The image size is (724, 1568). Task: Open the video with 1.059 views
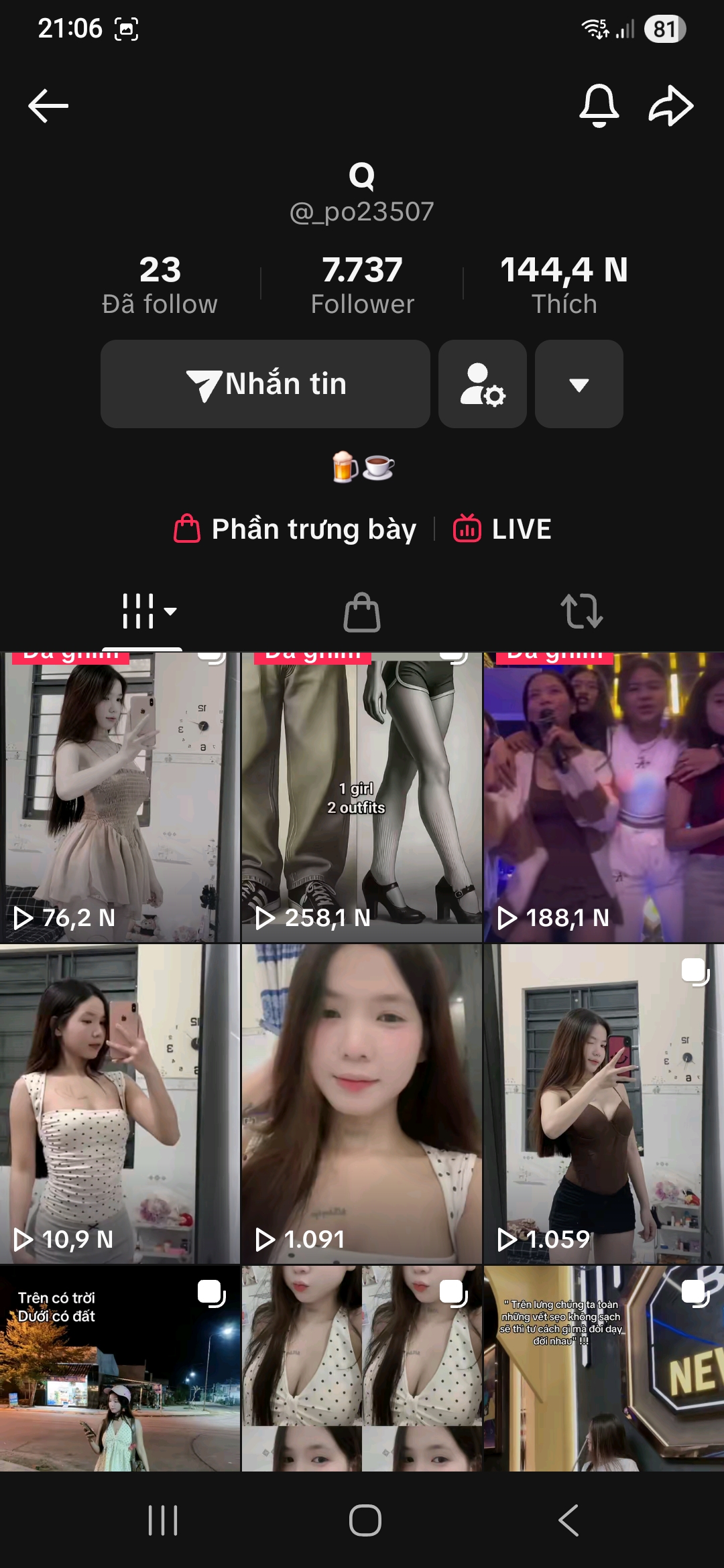603,1104
